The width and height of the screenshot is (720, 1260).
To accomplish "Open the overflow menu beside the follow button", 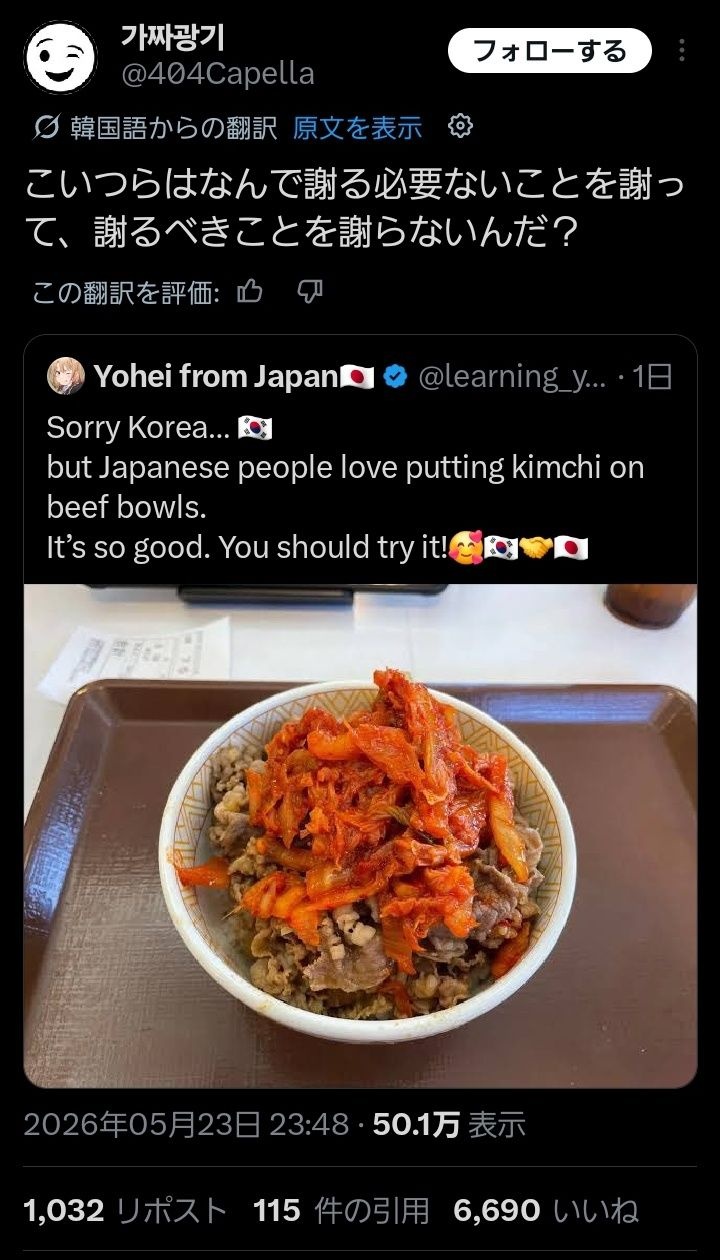I will [x=682, y=51].
